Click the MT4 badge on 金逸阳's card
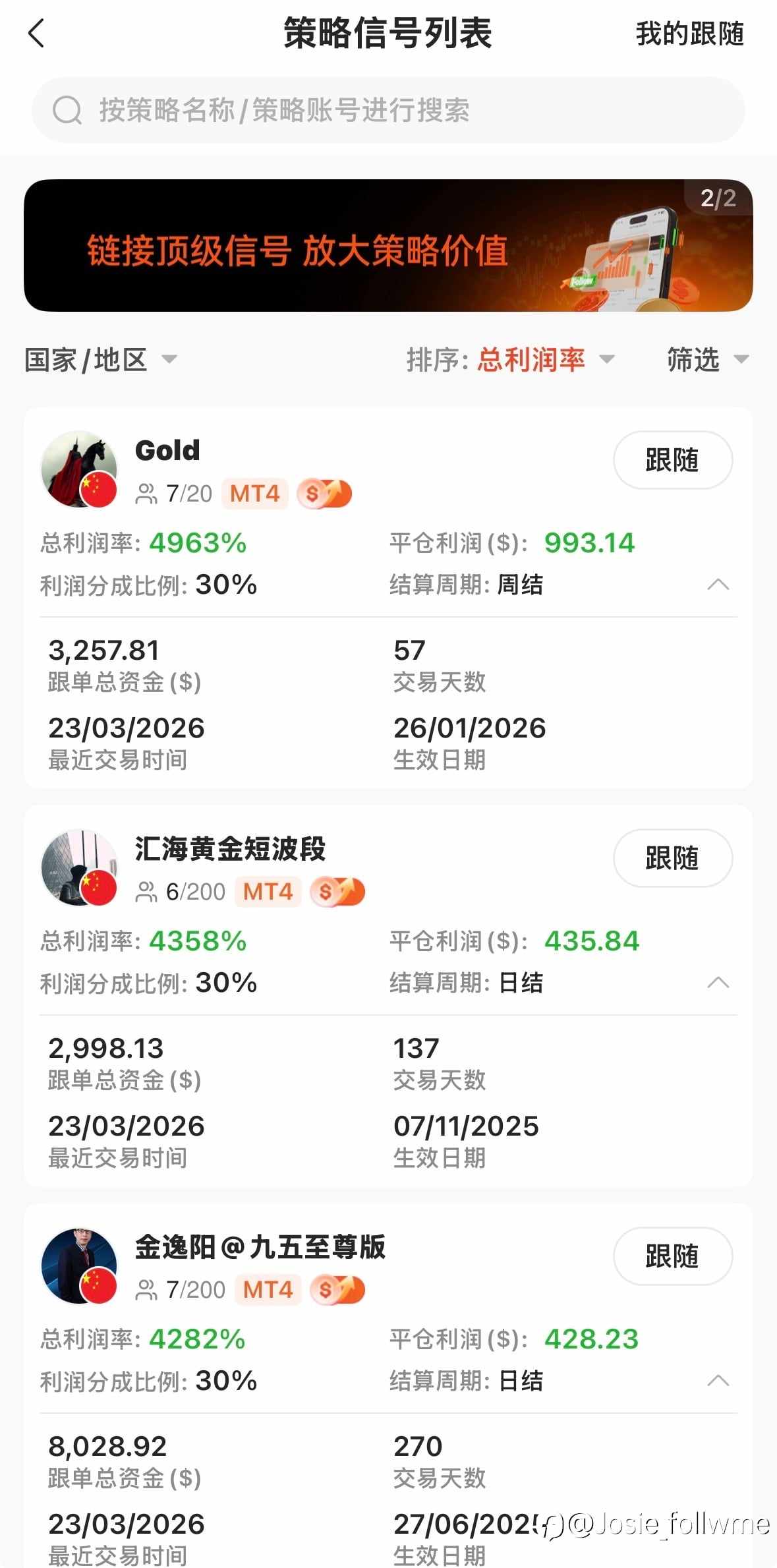The height and width of the screenshot is (1568, 777). click(x=268, y=1289)
